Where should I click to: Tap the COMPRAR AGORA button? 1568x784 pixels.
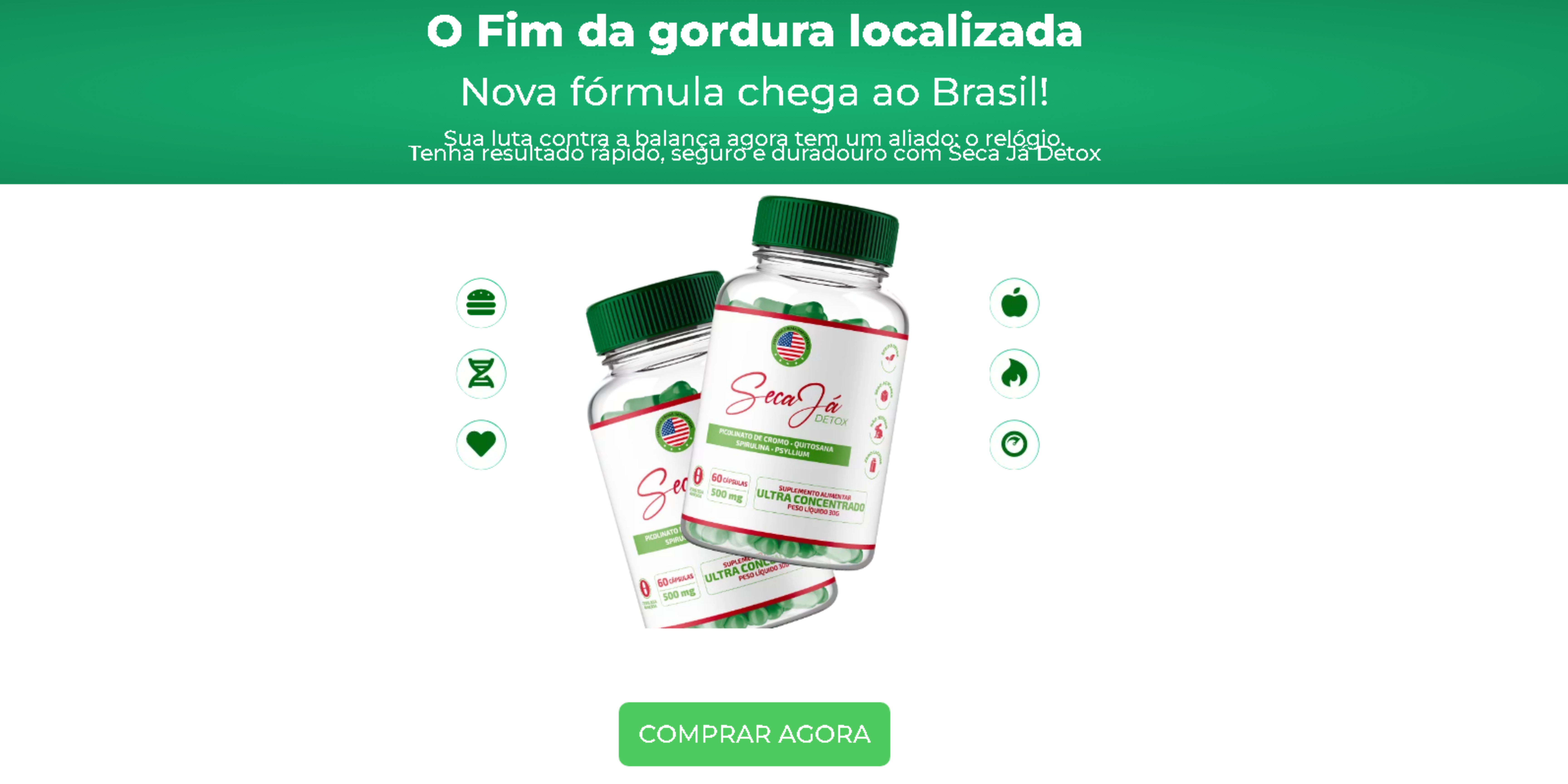pyautogui.click(x=754, y=734)
